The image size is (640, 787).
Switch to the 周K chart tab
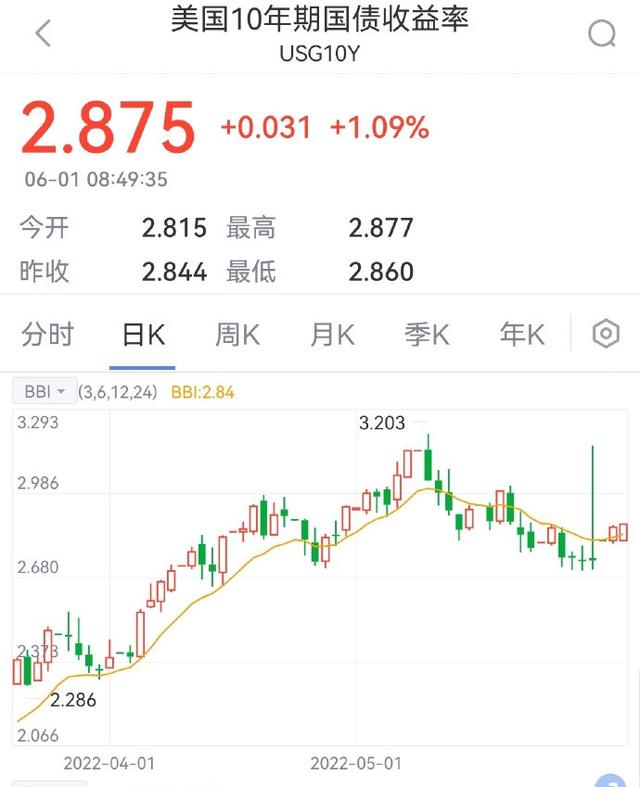click(x=237, y=335)
